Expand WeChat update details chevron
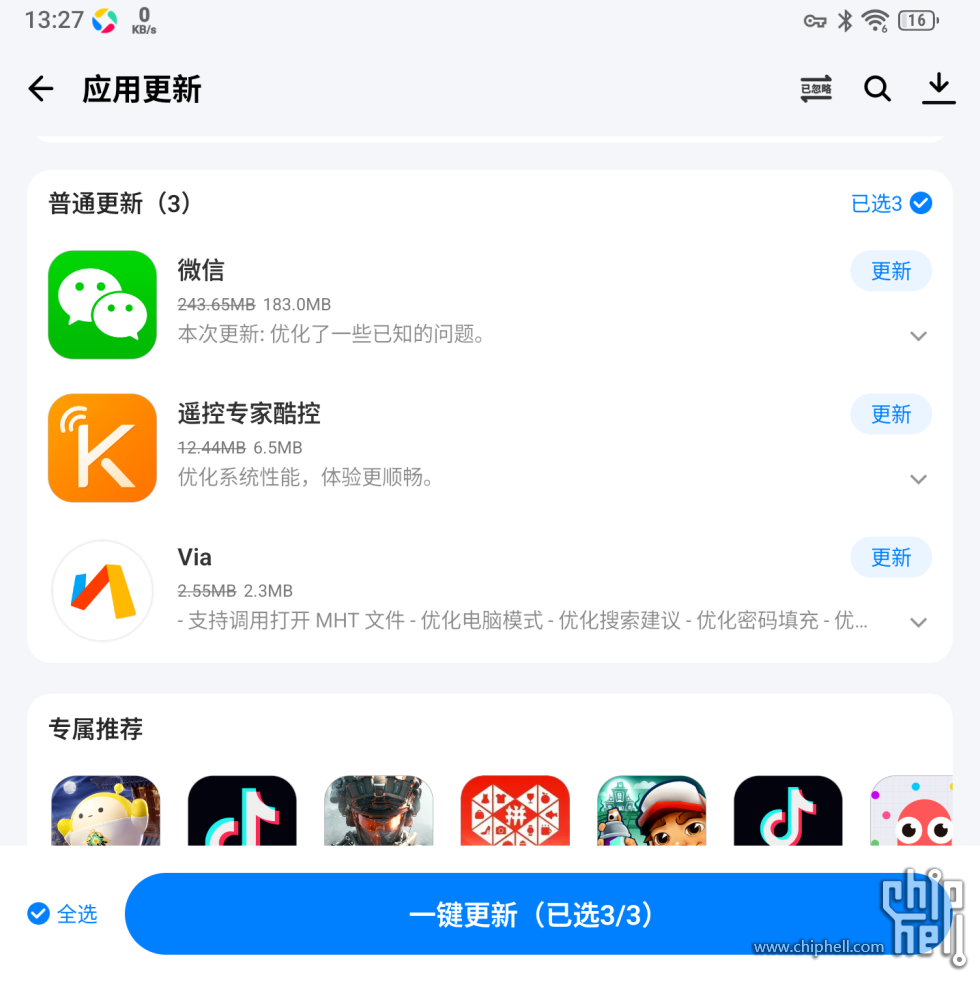The height and width of the screenshot is (982, 980). pos(918,336)
